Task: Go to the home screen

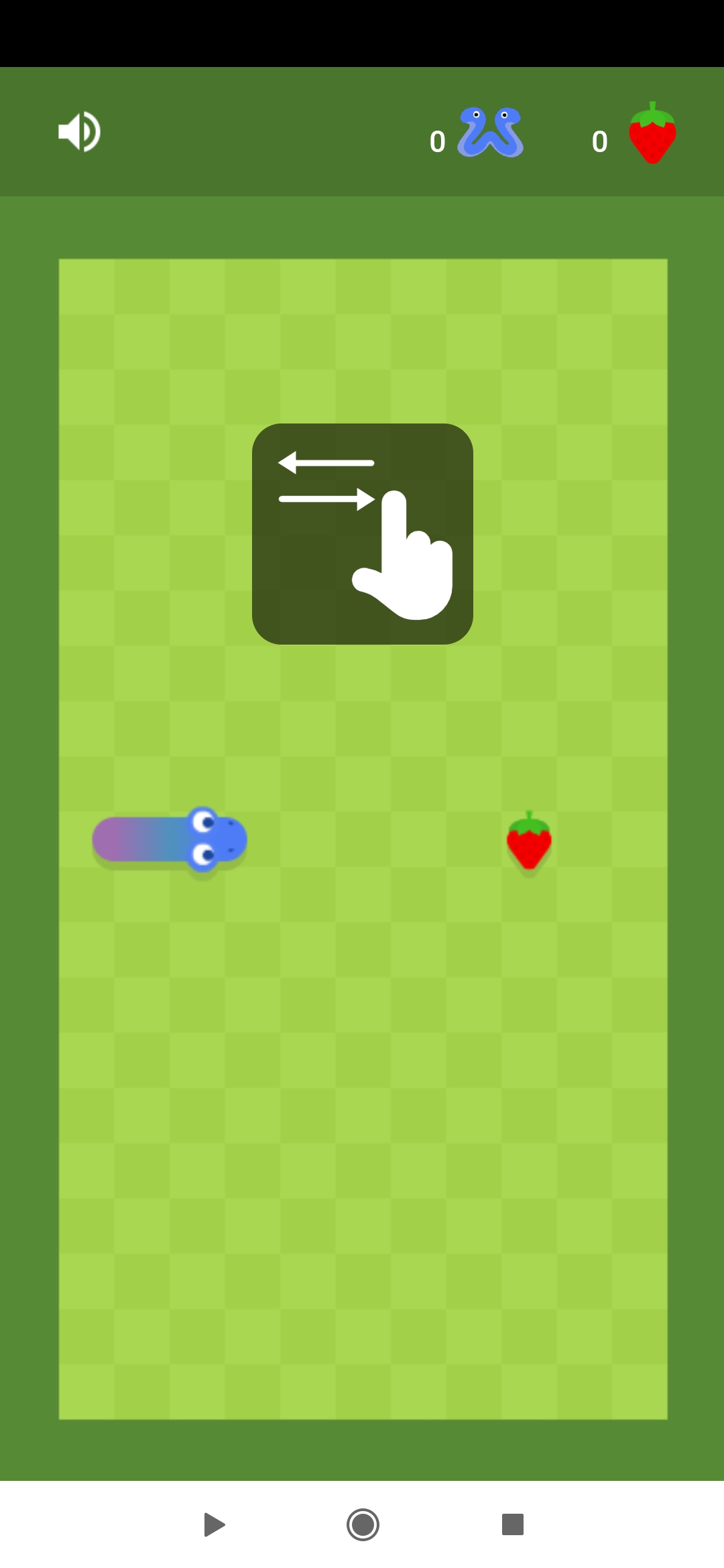Action: (x=363, y=1524)
